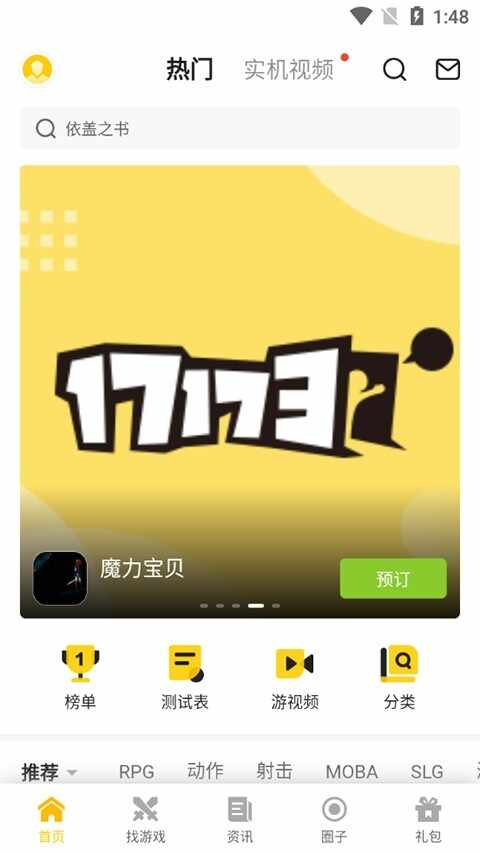The height and width of the screenshot is (853, 480).
Task: Open the user profile avatar
Action: (x=37, y=70)
